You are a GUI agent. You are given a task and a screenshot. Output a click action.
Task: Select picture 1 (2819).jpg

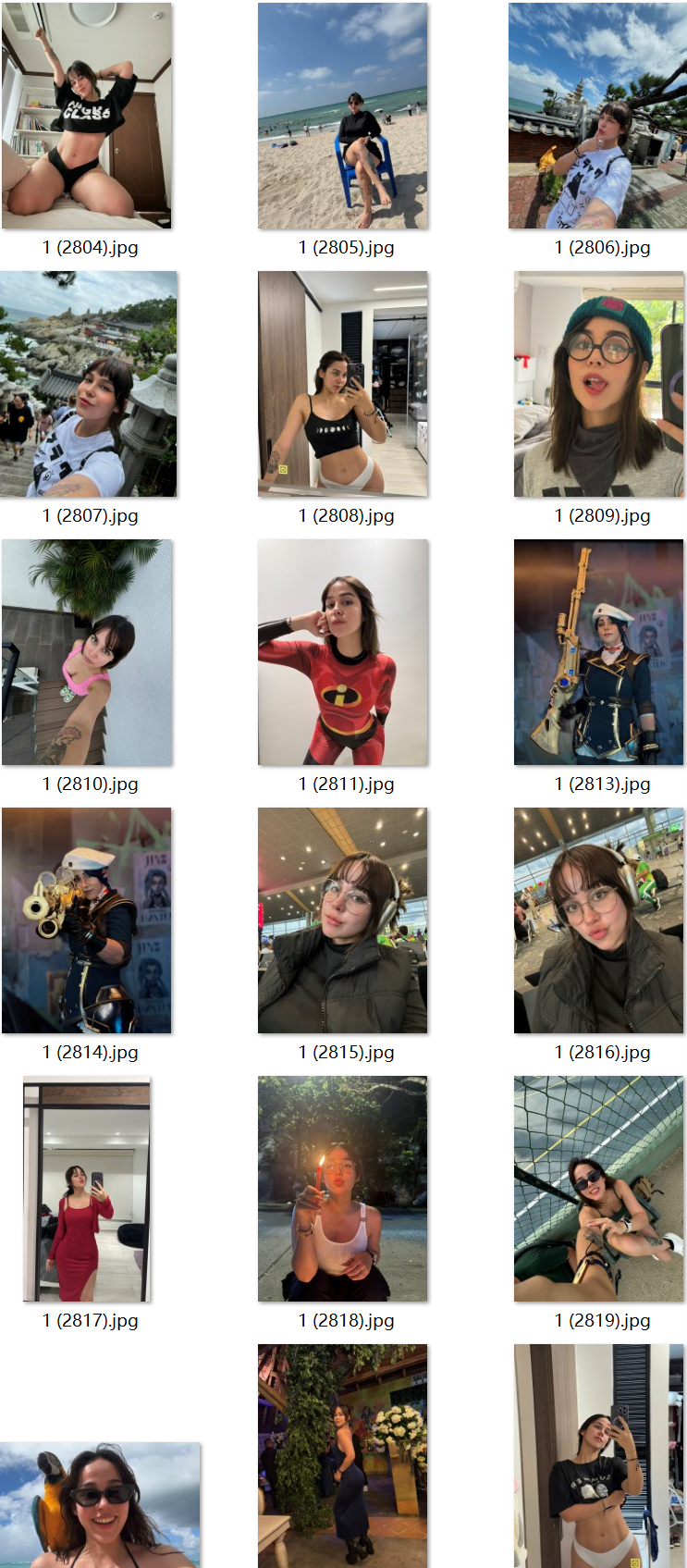[598, 1189]
